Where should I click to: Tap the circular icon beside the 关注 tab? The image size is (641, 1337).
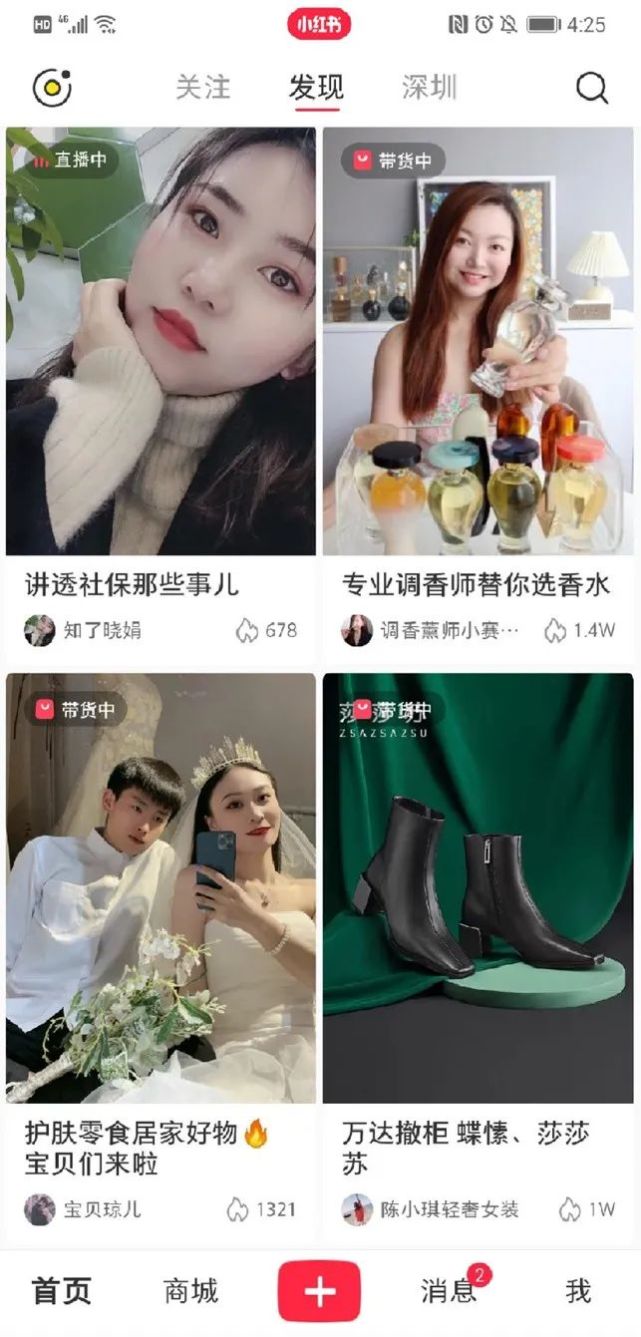(52, 88)
